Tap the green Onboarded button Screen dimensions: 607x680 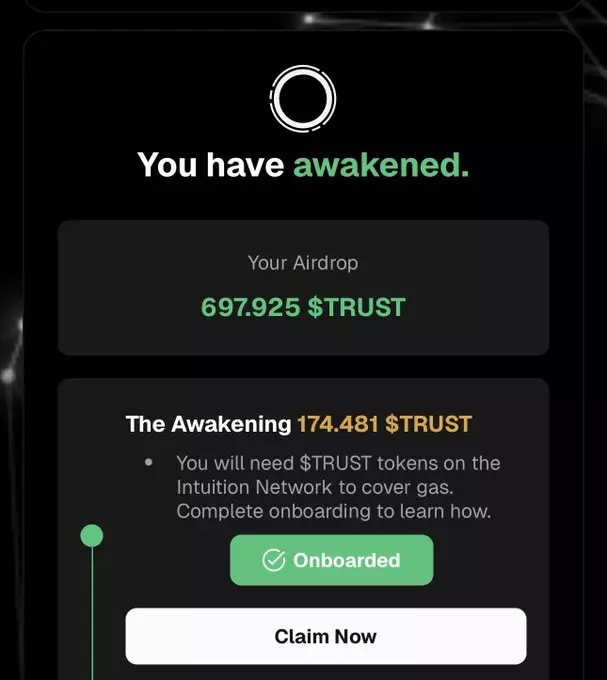[x=331, y=560]
